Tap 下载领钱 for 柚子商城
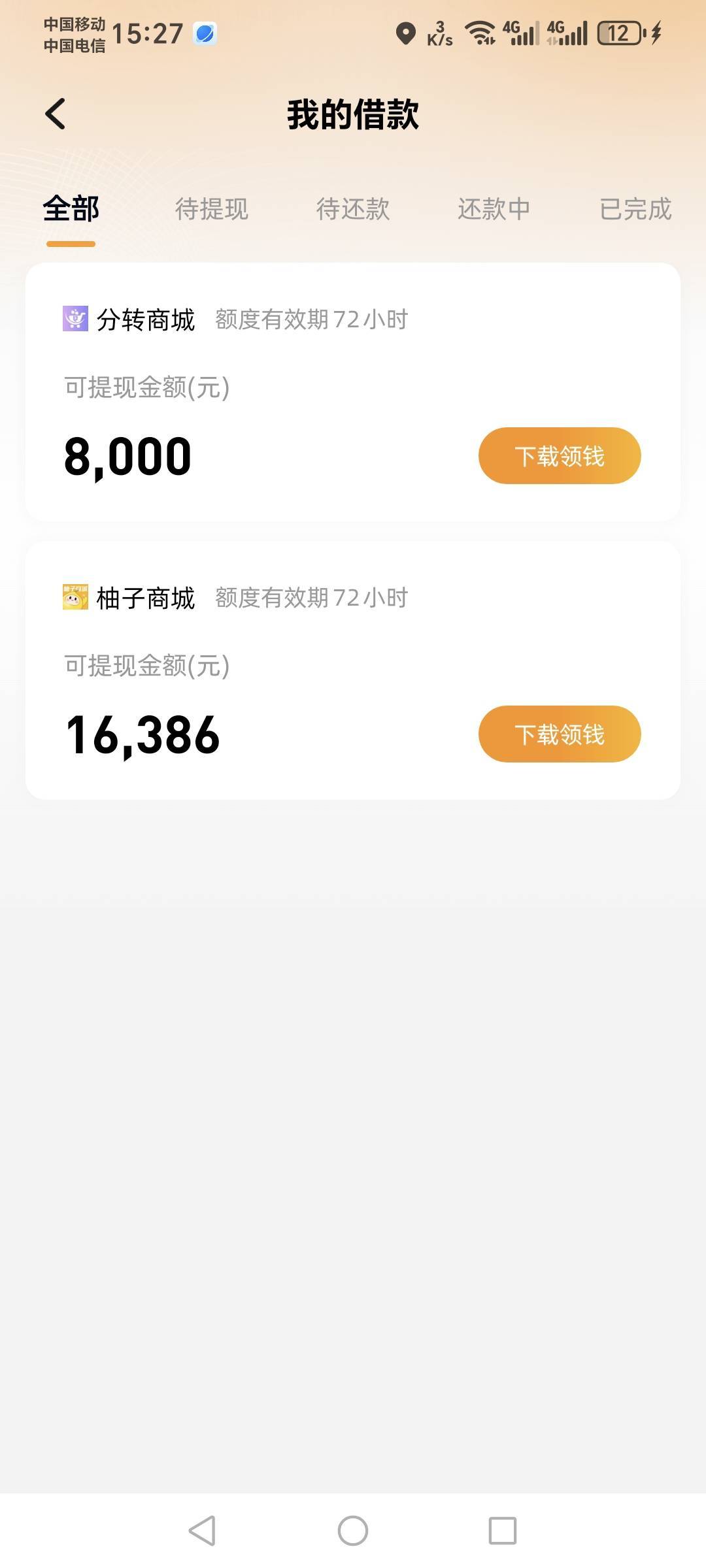The width and height of the screenshot is (706, 1568). [x=560, y=734]
